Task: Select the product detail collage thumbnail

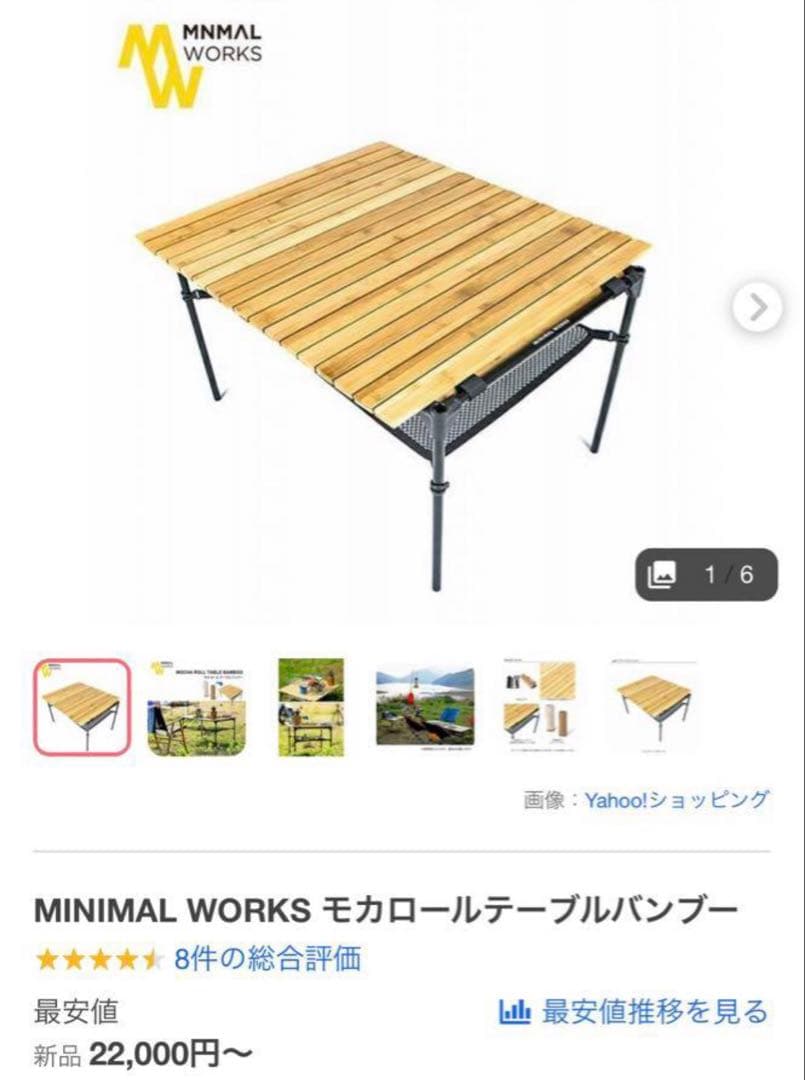Action: [x=546, y=707]
